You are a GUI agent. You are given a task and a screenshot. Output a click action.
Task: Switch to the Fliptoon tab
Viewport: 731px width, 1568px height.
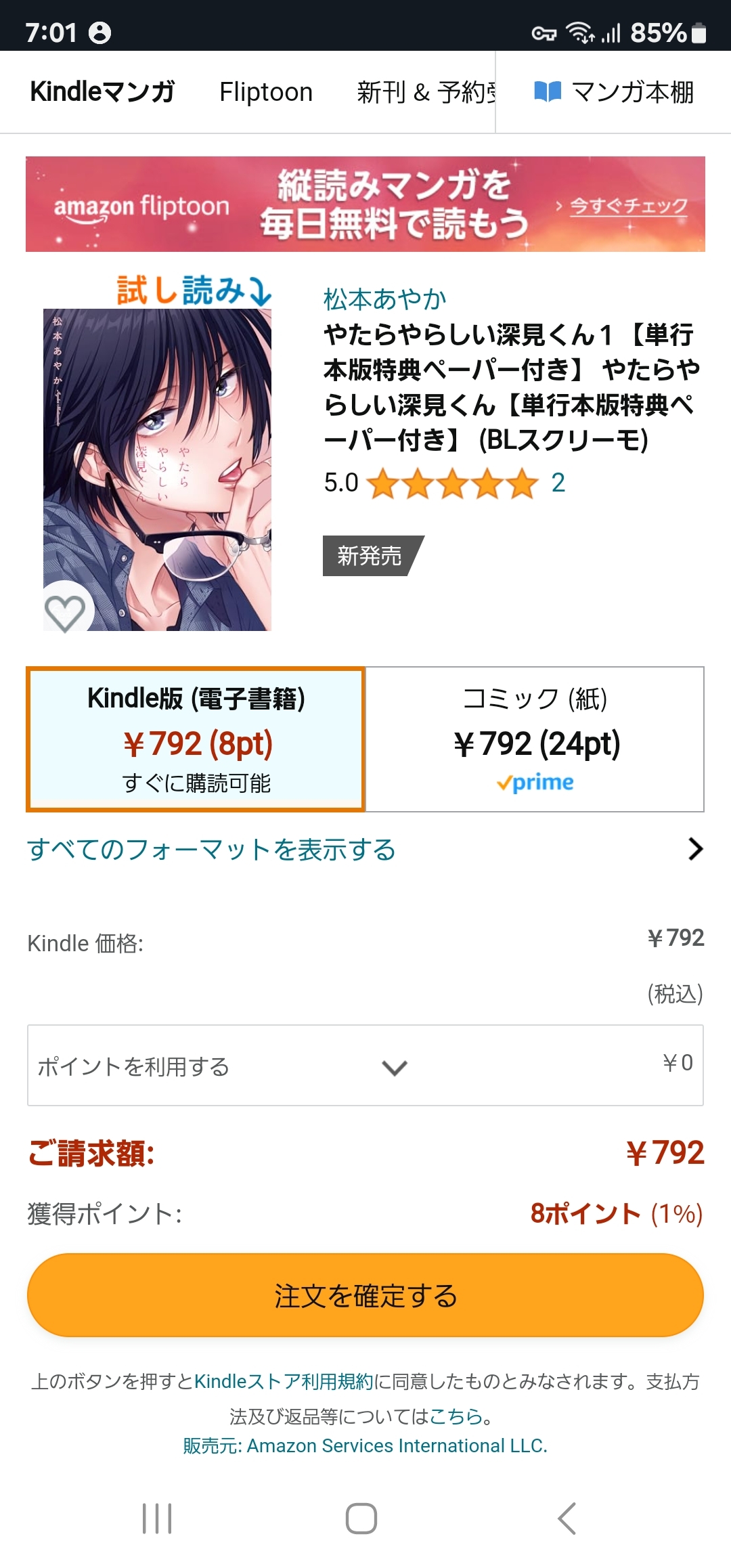point(266,91)
